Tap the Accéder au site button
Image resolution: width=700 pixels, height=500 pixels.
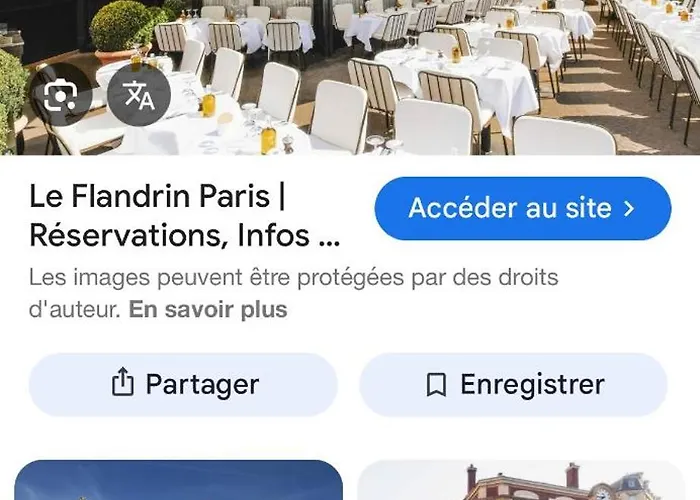522,209
